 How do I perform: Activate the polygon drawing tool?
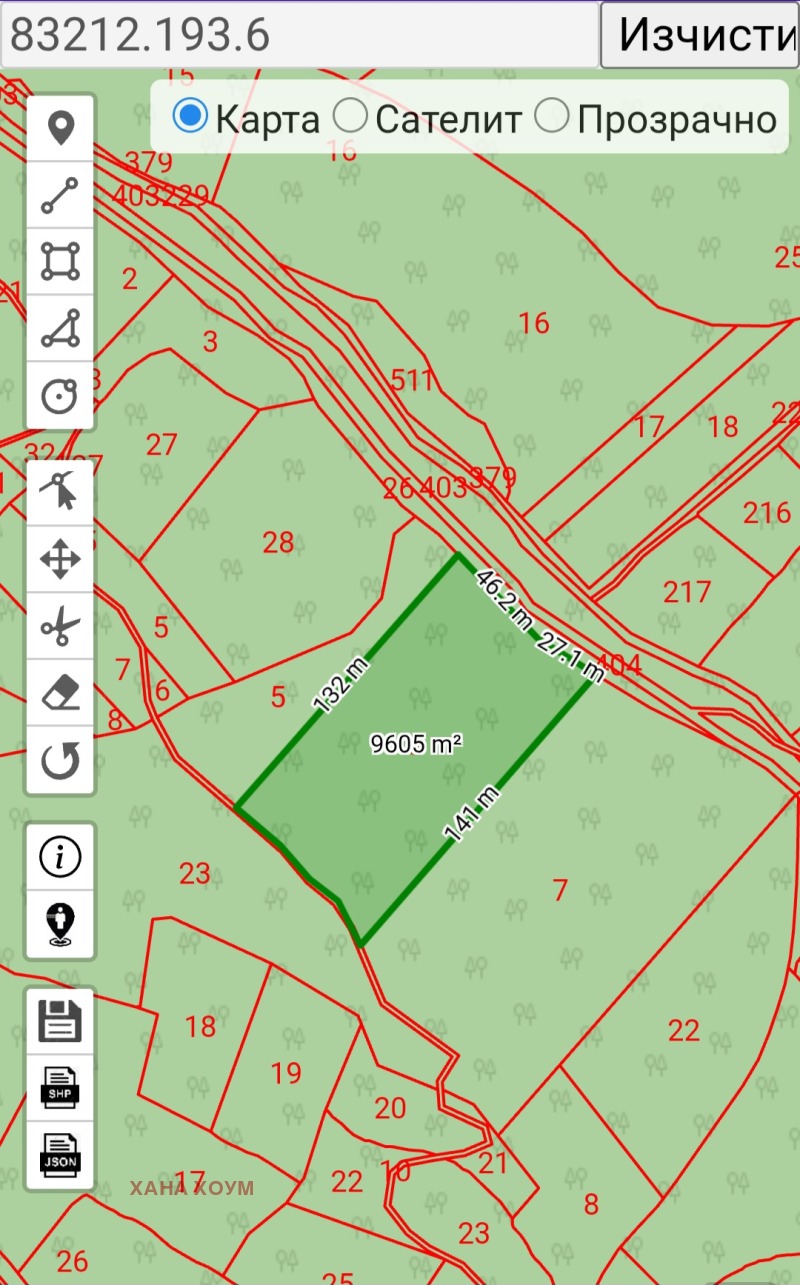tap(60, 262)
